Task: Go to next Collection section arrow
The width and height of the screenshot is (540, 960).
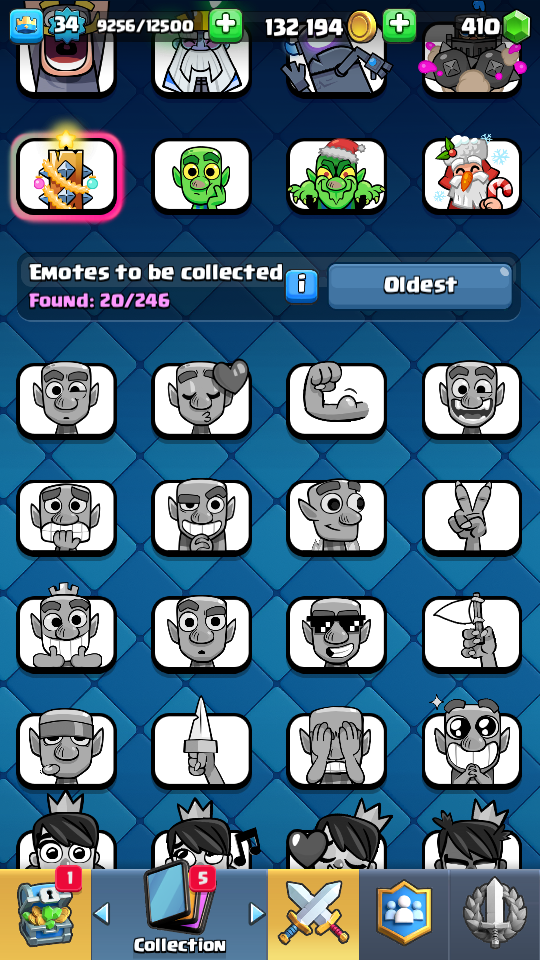Action: click(x=257, y=914)
